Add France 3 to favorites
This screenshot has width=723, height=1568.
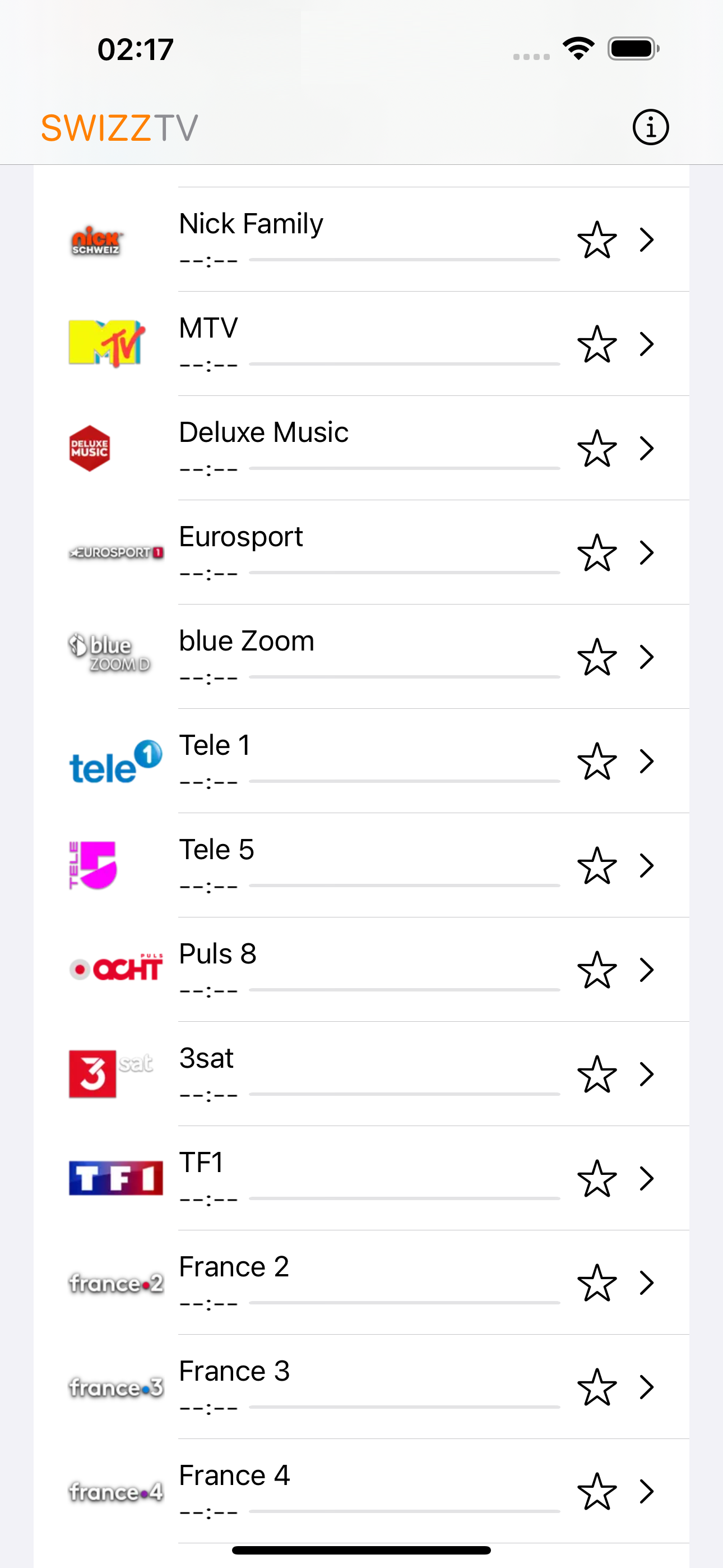pyautogui.click(x=596, y=1387)
